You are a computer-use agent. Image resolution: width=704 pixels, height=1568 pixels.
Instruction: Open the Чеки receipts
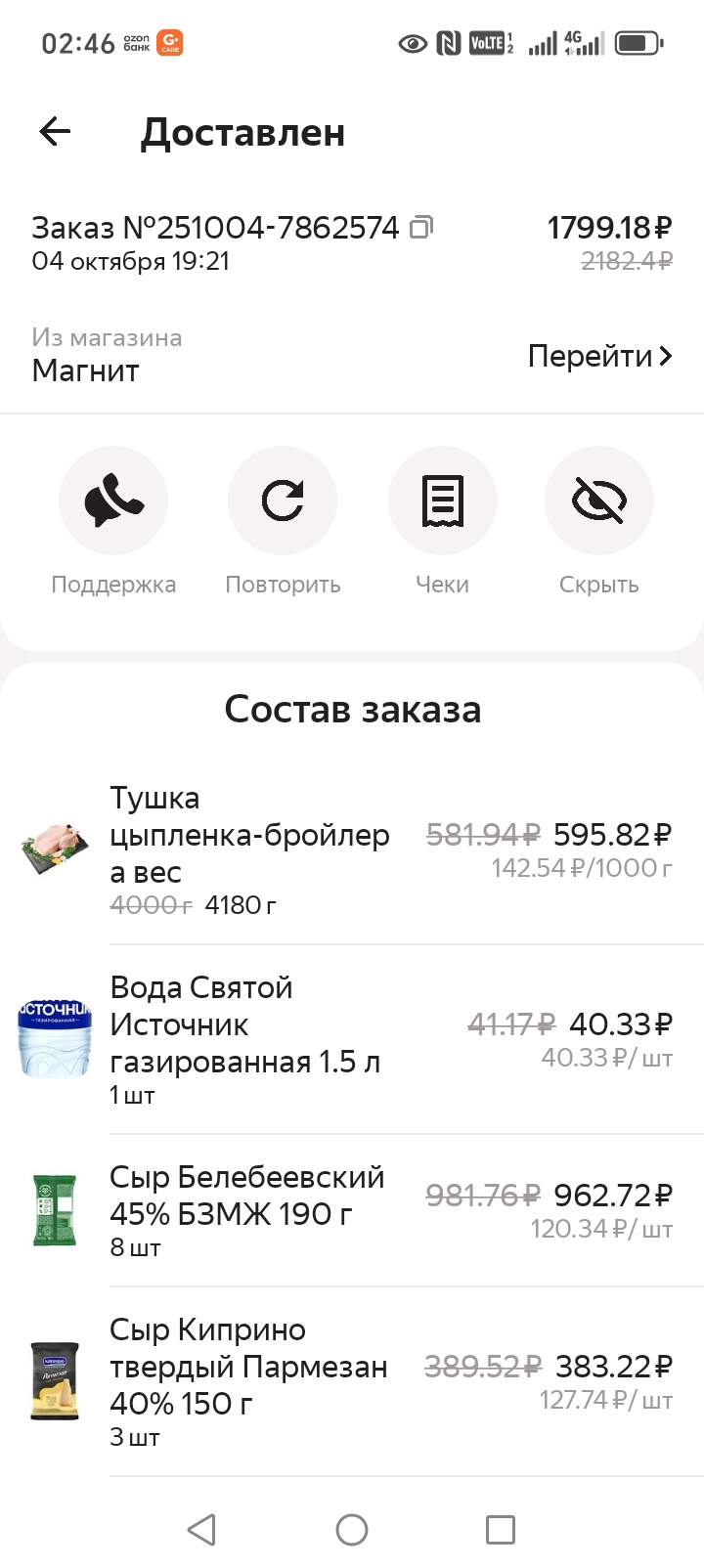442,501
